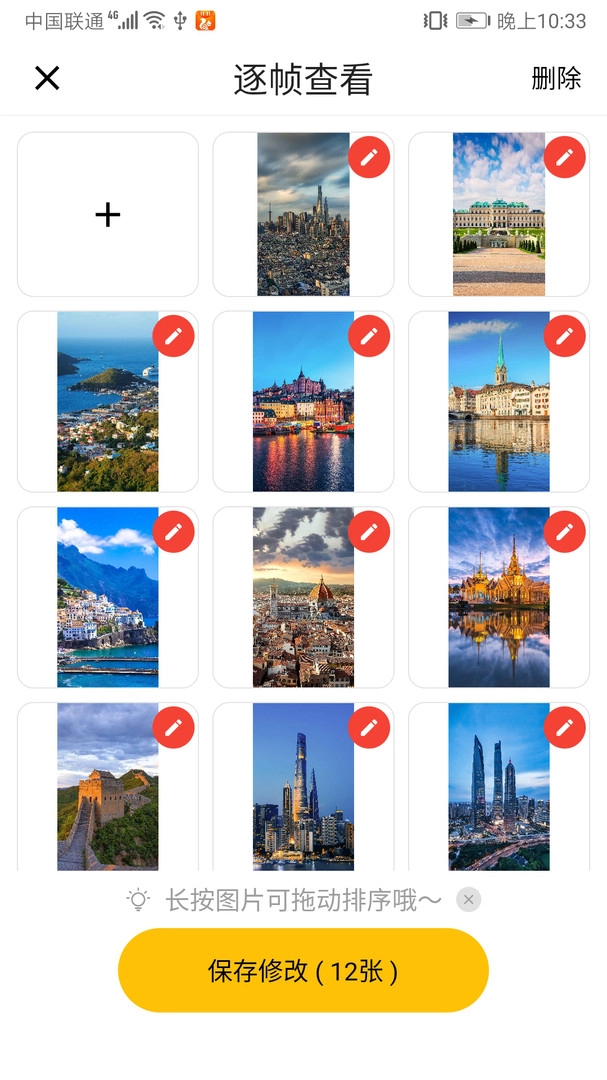Viewport: 607px width, 1080px height.
Task: Edit the white cliffside village frame
Action: click(173, 531)
